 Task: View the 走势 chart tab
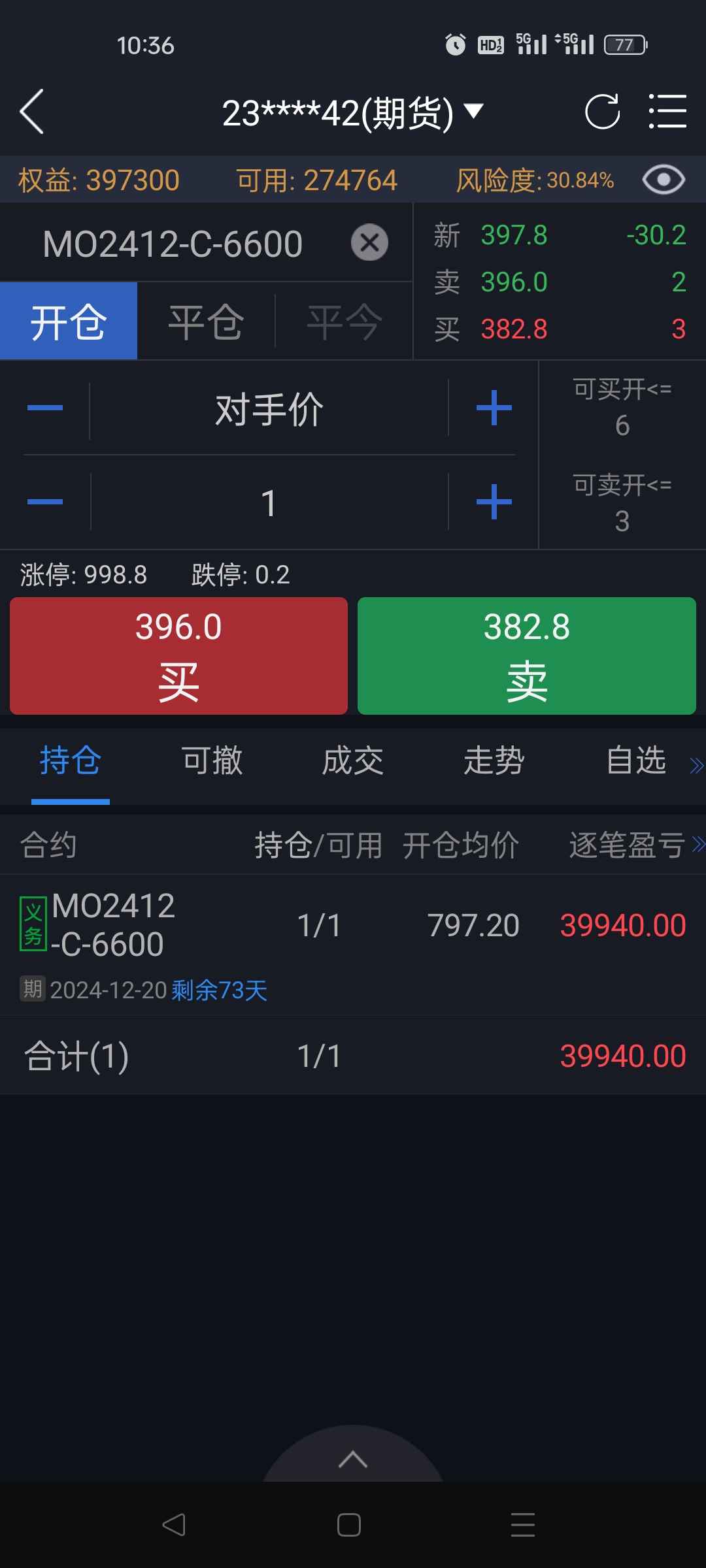tap(494, 761)
